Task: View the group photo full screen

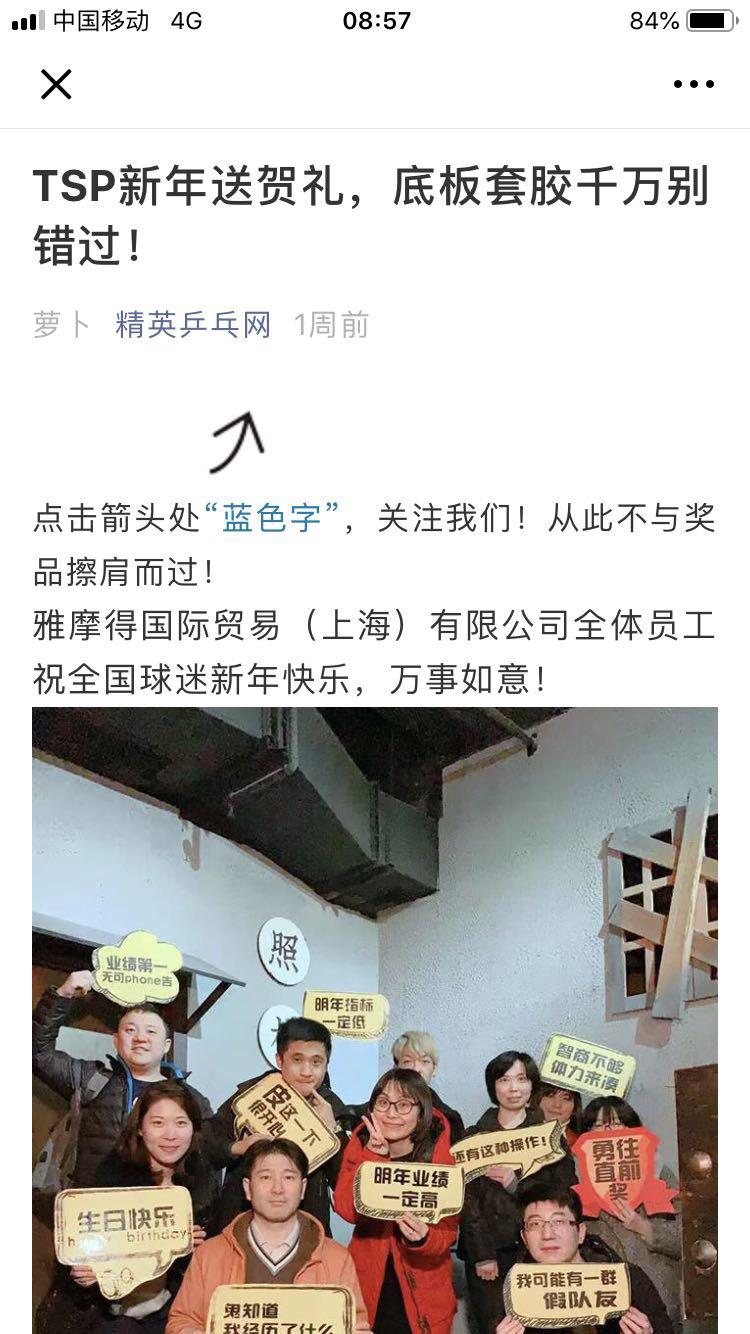Action: (x=375, y=1020)
